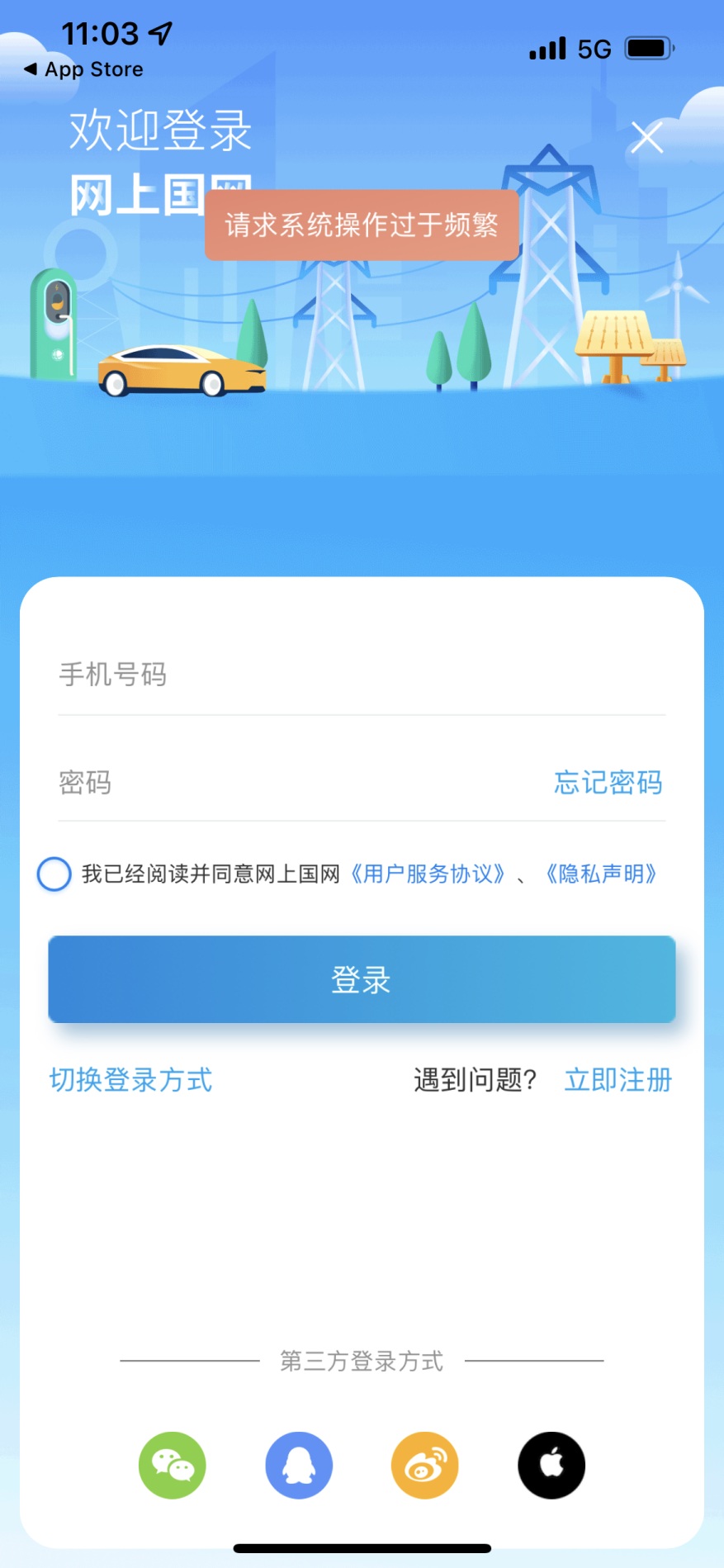The height and width of the screenshot is (1568, 724).
Task: Switch login method via 切换登录方式
Action: (x=130, y=1079)
